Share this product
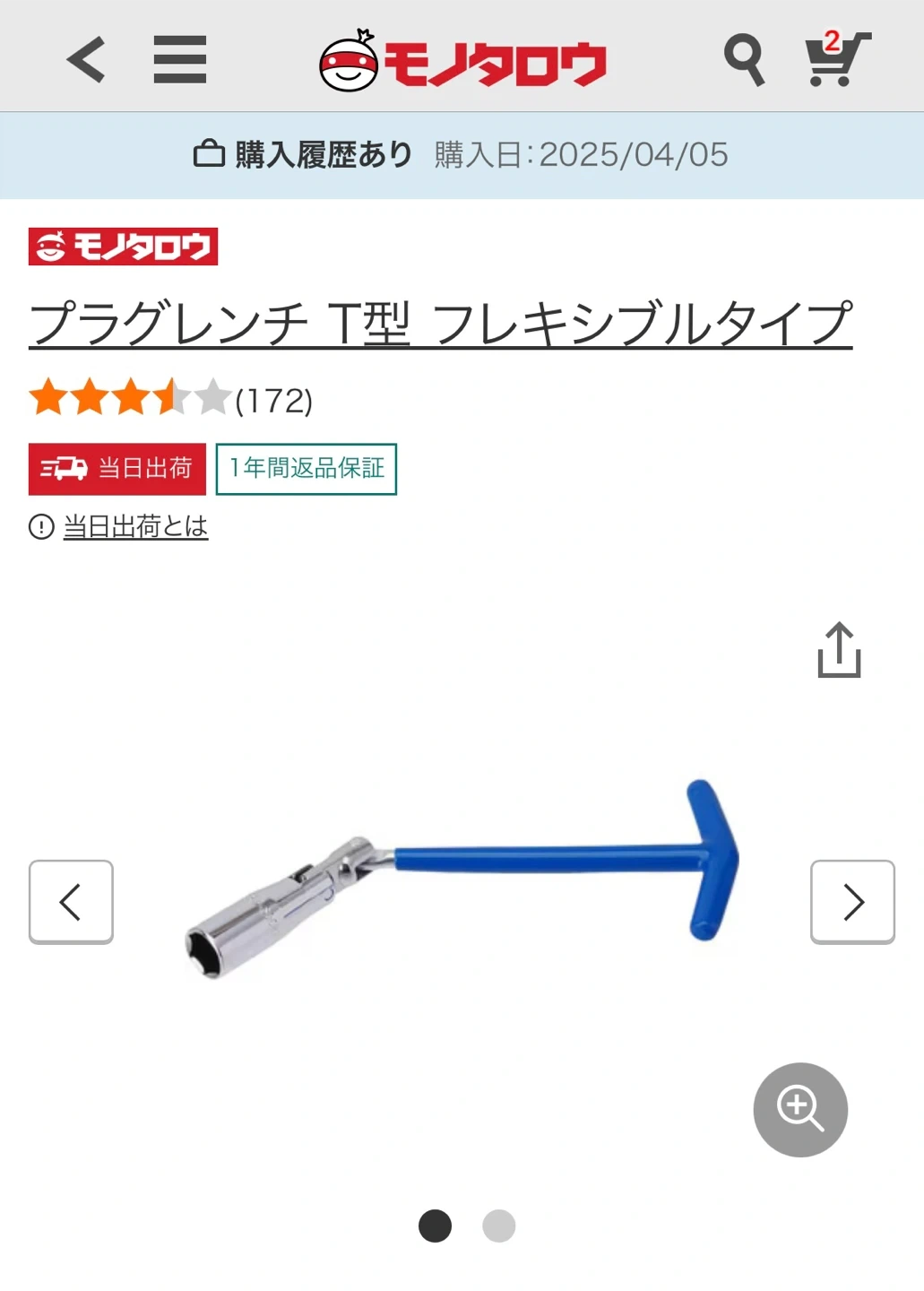The image size is (924, 1291). [x=839, y=651]
